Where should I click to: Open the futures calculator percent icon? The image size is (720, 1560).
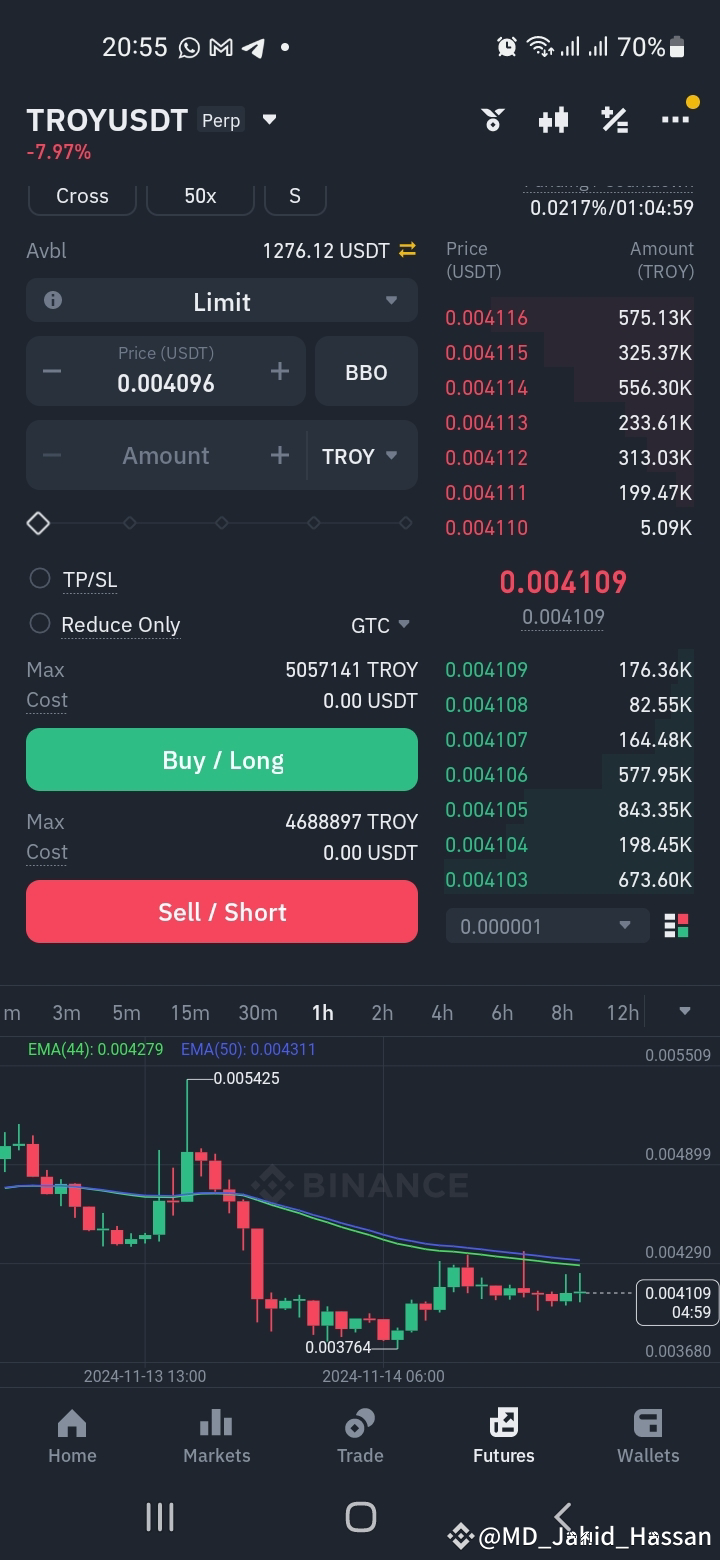click(x=614, y=120)
